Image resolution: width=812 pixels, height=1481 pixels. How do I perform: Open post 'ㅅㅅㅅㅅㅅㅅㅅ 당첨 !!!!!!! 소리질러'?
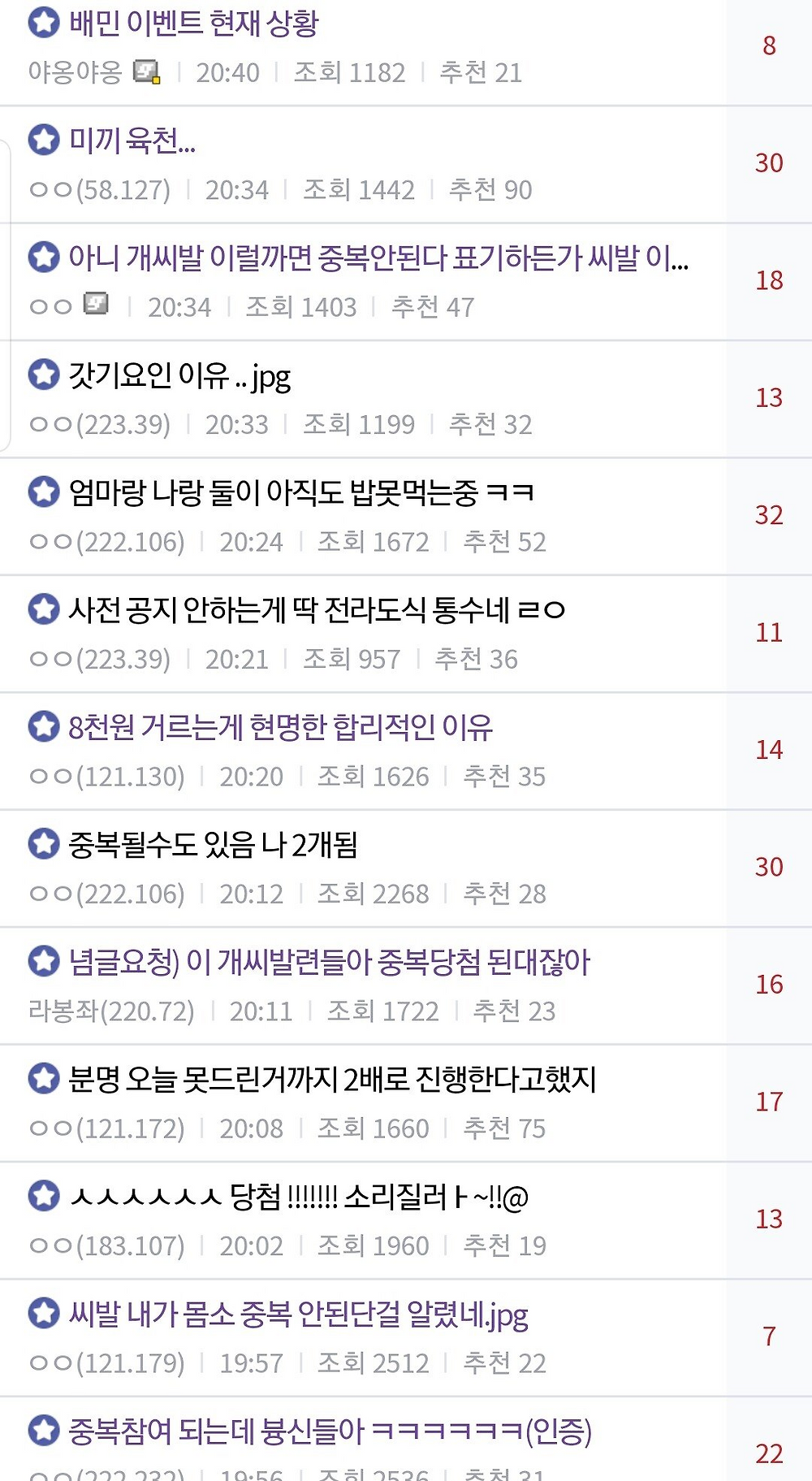coord(299,1197)
